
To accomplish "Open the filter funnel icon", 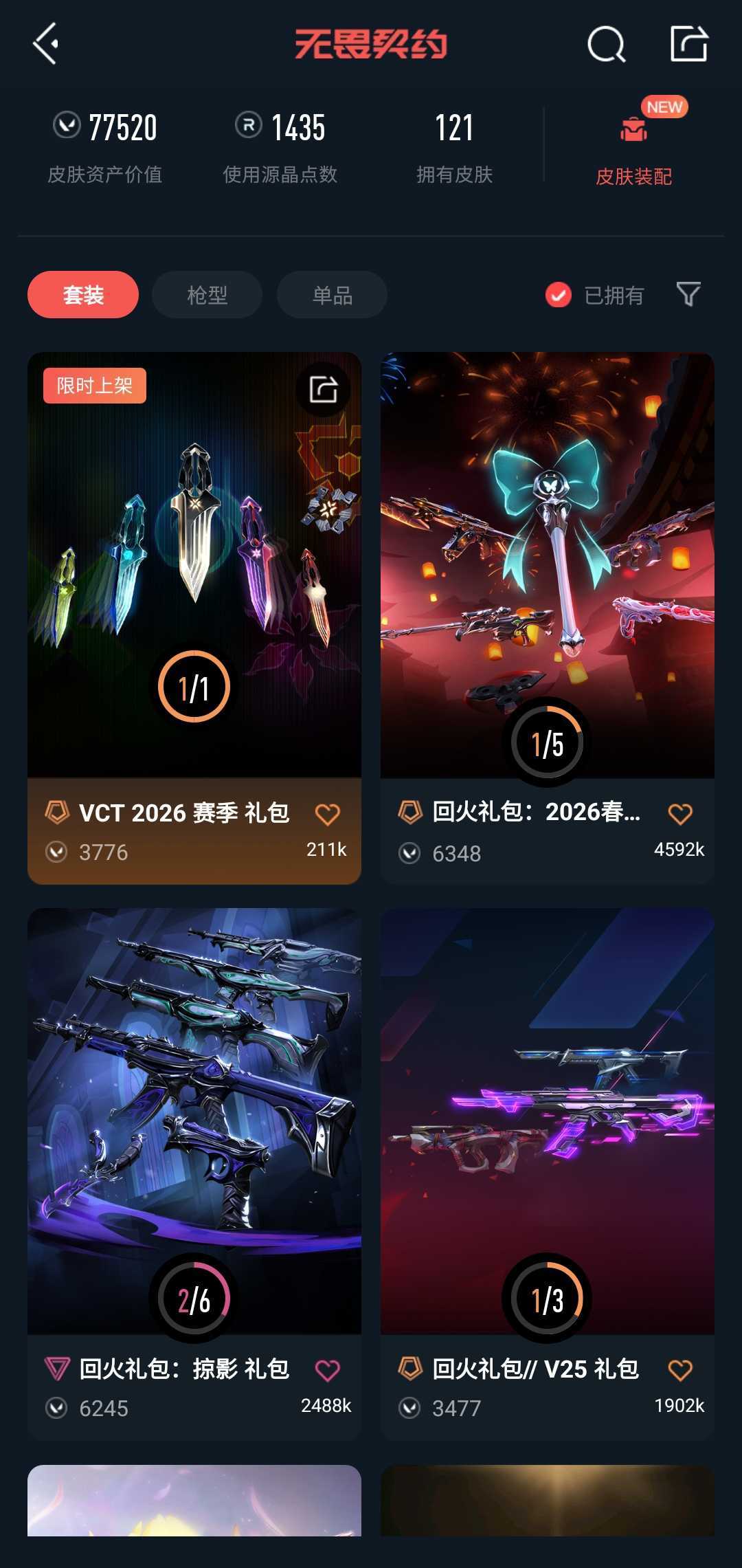I will pos(688,294).
